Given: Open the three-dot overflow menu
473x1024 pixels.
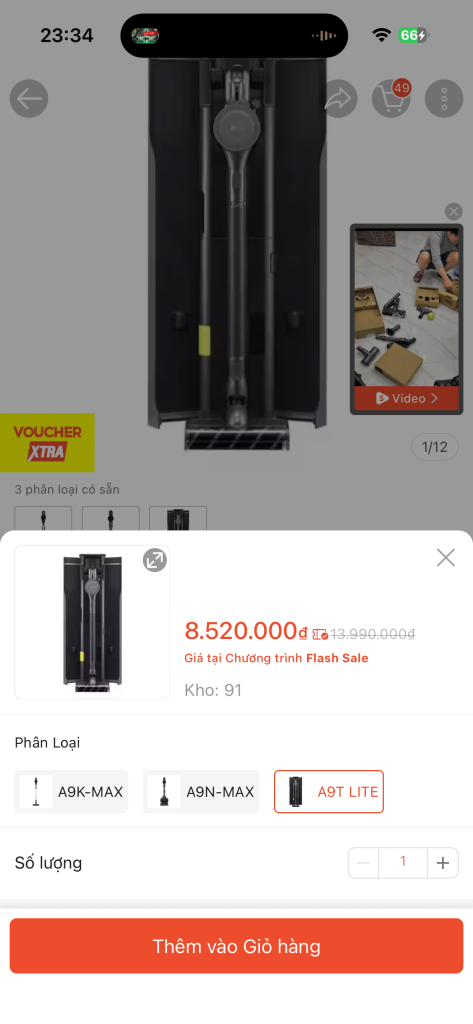Looking at the screenshot, I should tap(444, 99).
